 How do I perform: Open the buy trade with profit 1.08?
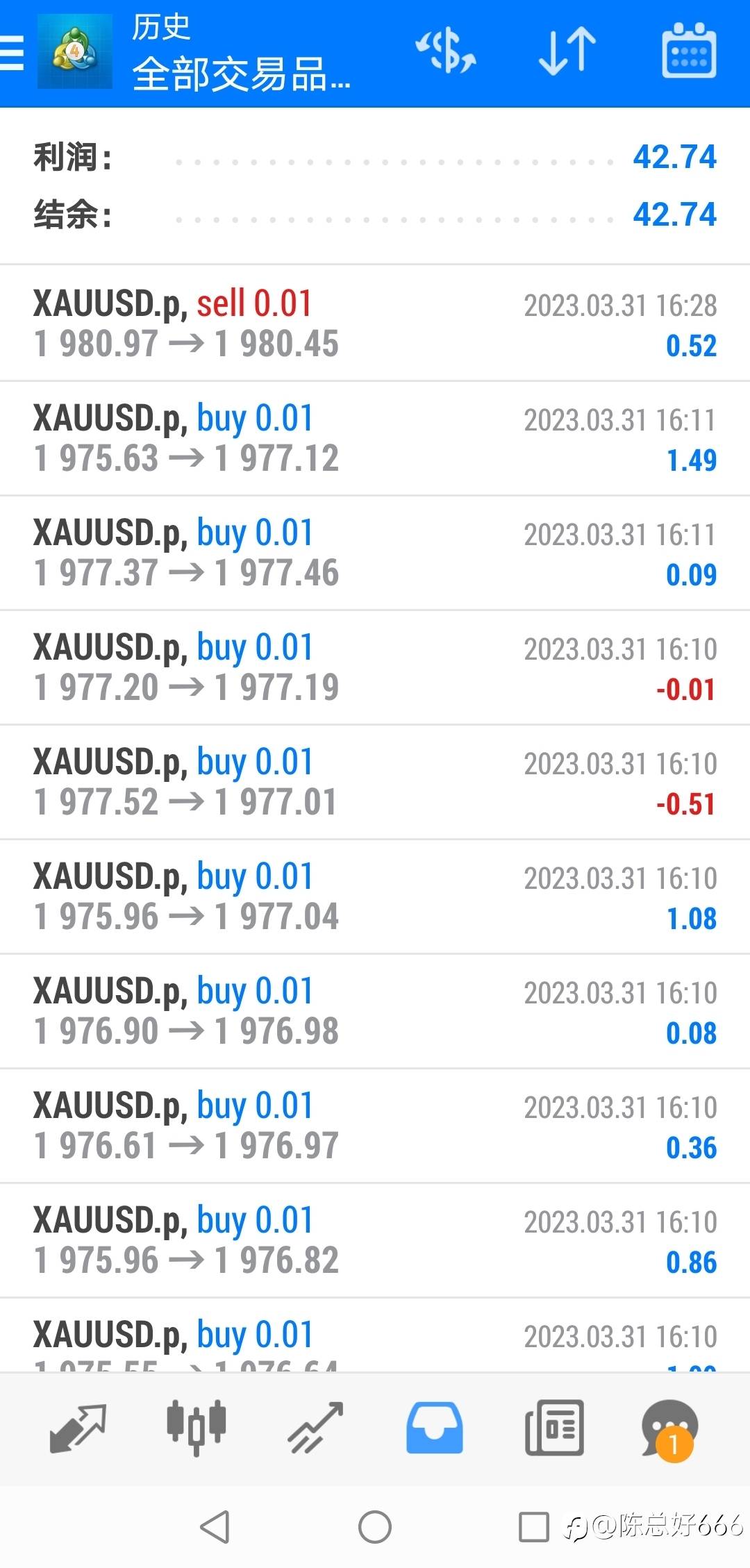coord(375,896)
